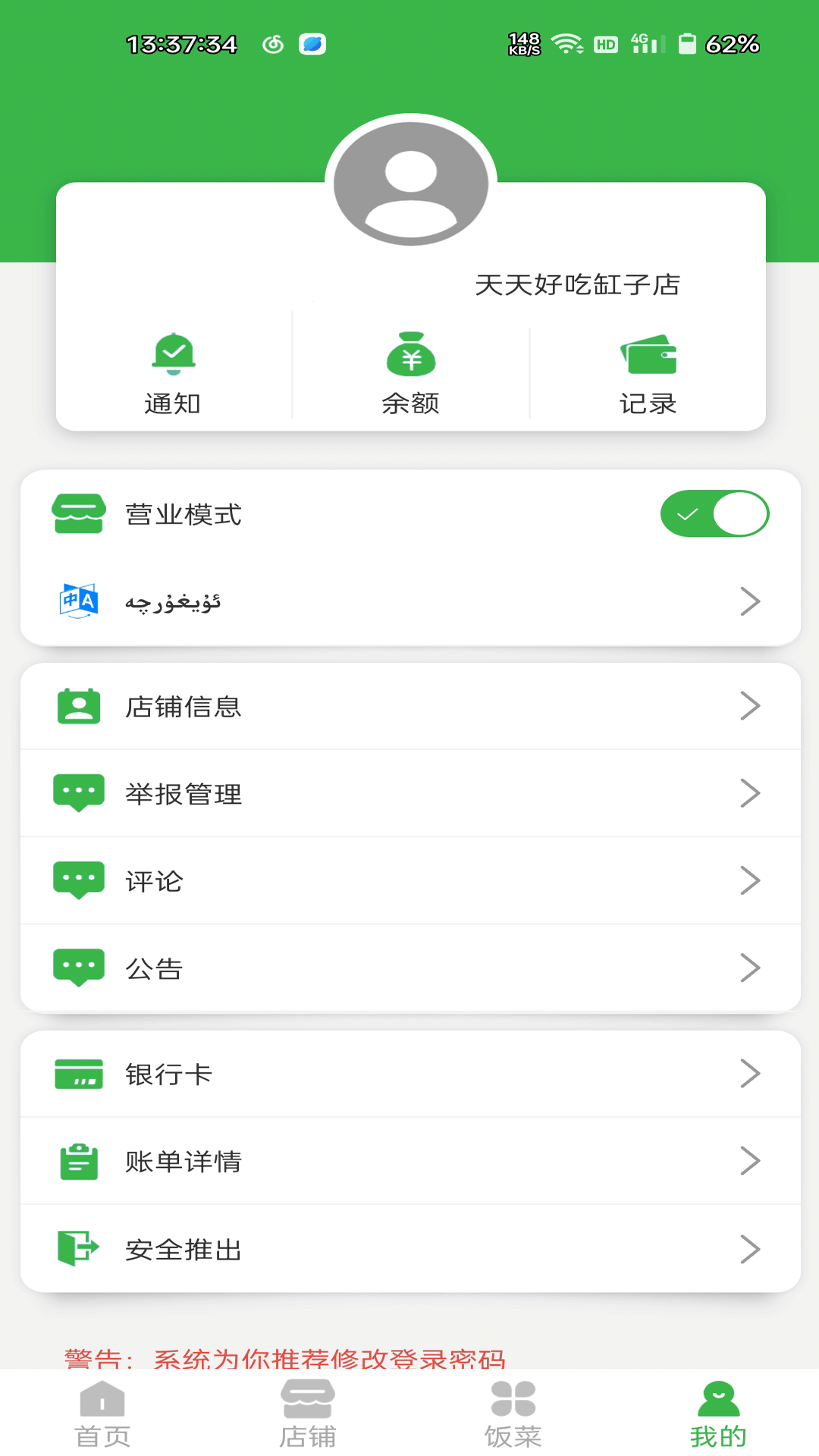
Task: Toggle the 营业模式 switch
Action: point(714,514)
